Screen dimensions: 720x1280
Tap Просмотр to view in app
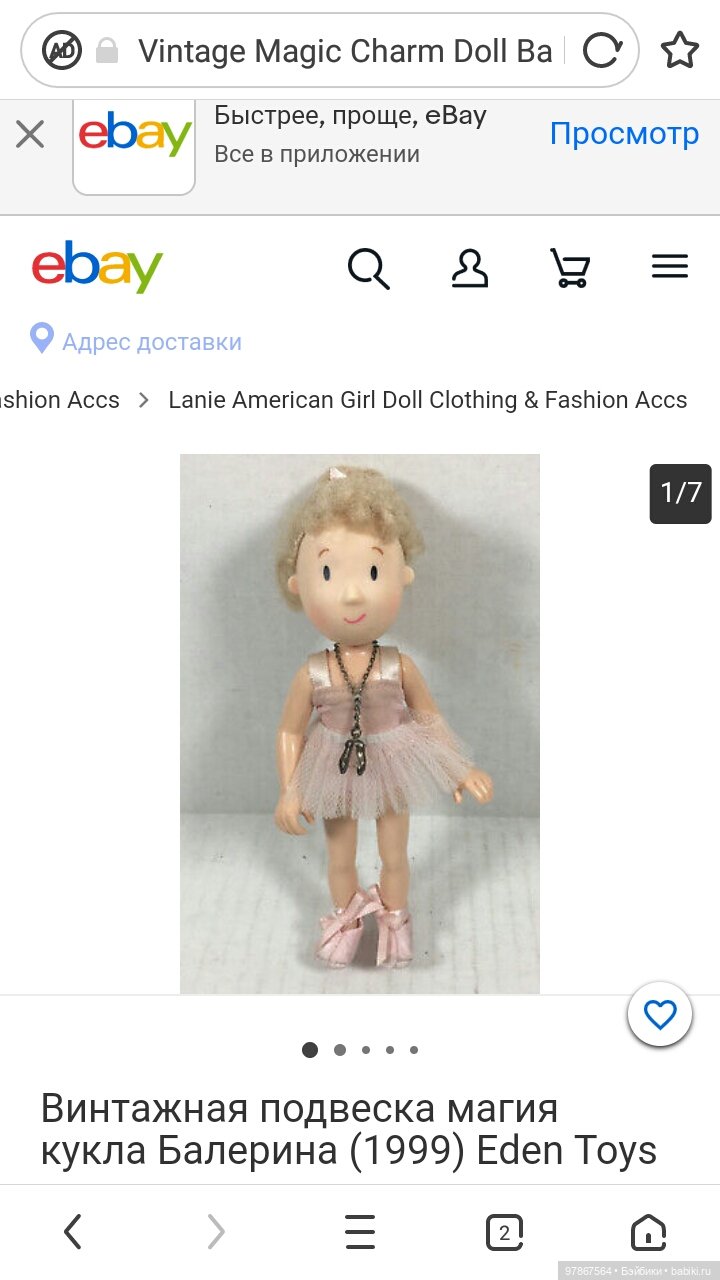click(624, 133)
